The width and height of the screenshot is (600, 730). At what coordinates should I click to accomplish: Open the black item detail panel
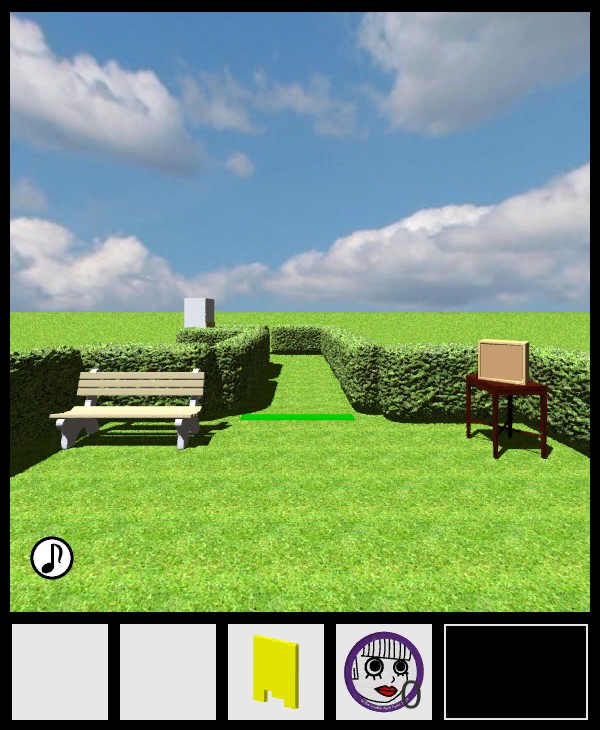coord(515,671)
